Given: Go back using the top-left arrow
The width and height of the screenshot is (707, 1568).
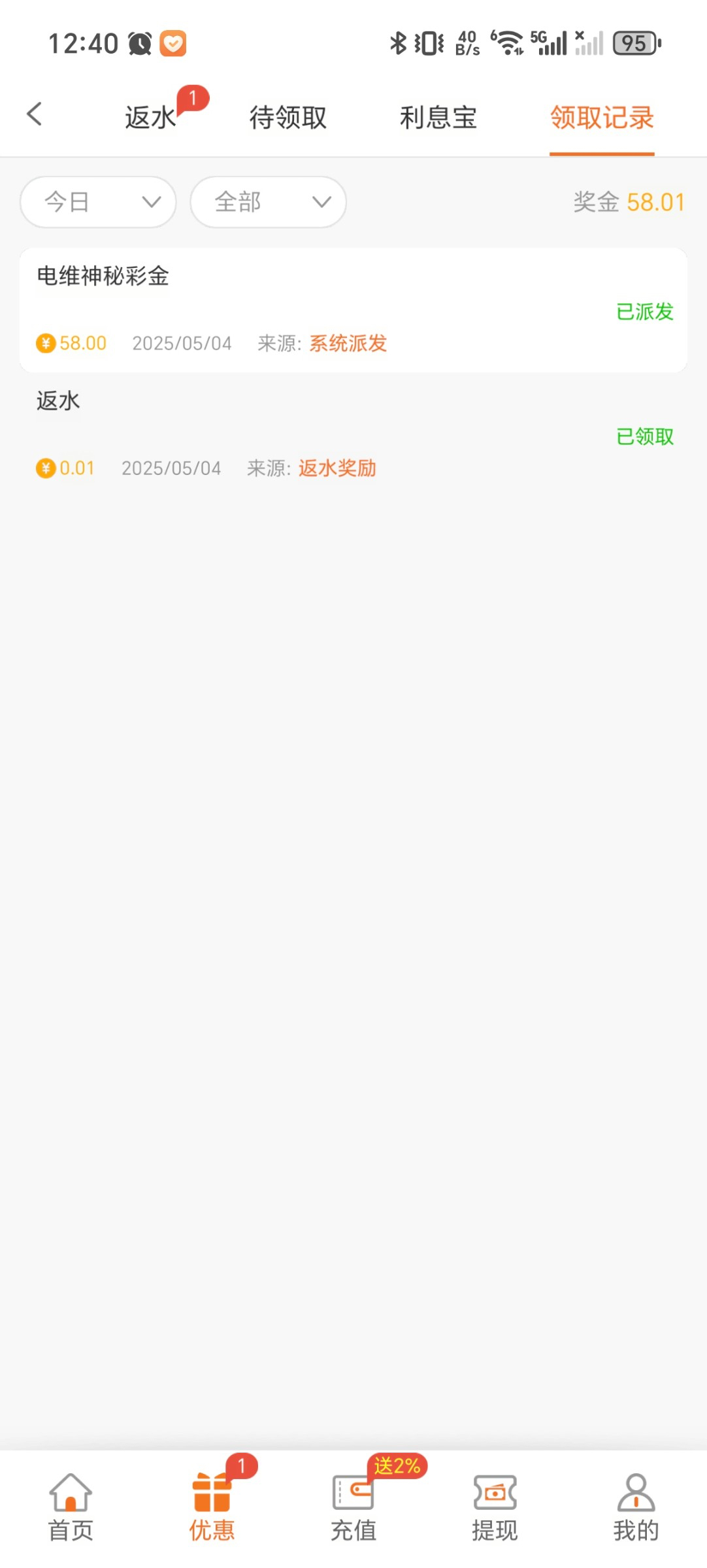Looking at the screenshot, I should click(x=35, y=114).
